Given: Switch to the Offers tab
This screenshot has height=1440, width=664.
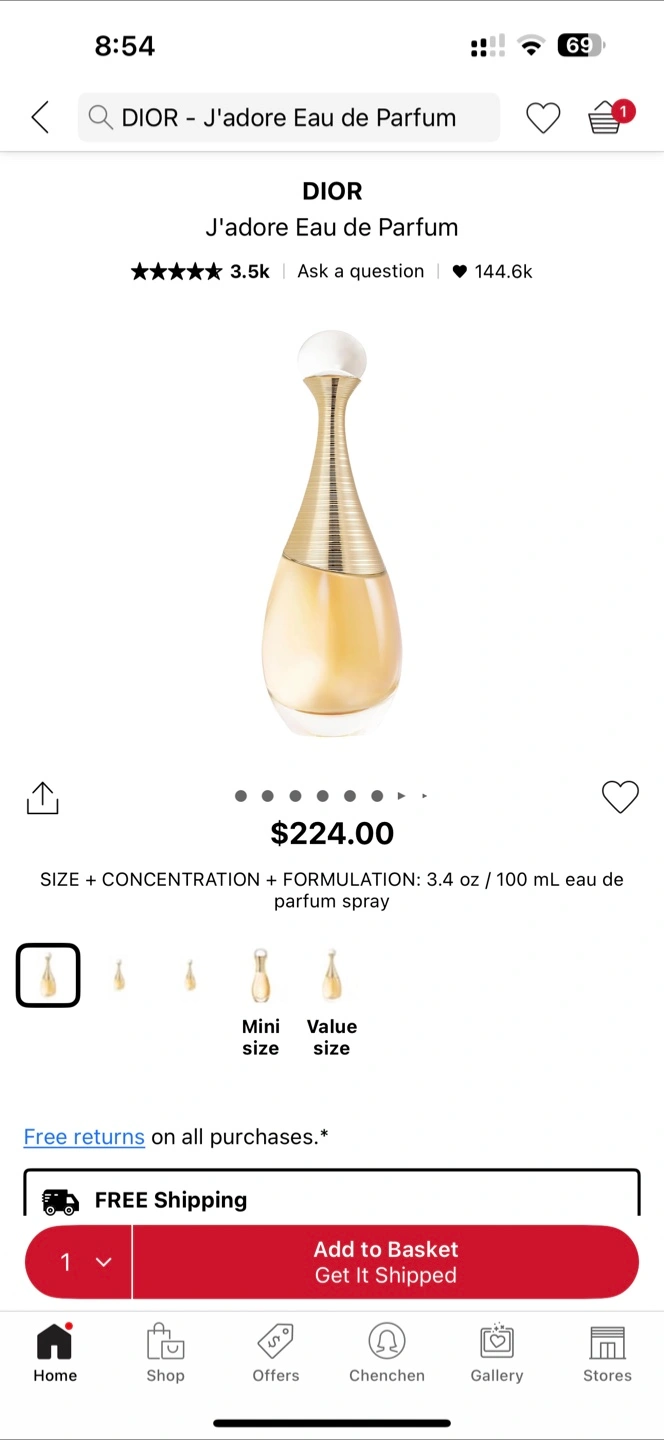Looking at the screenshot, I should click(276, 1353).
